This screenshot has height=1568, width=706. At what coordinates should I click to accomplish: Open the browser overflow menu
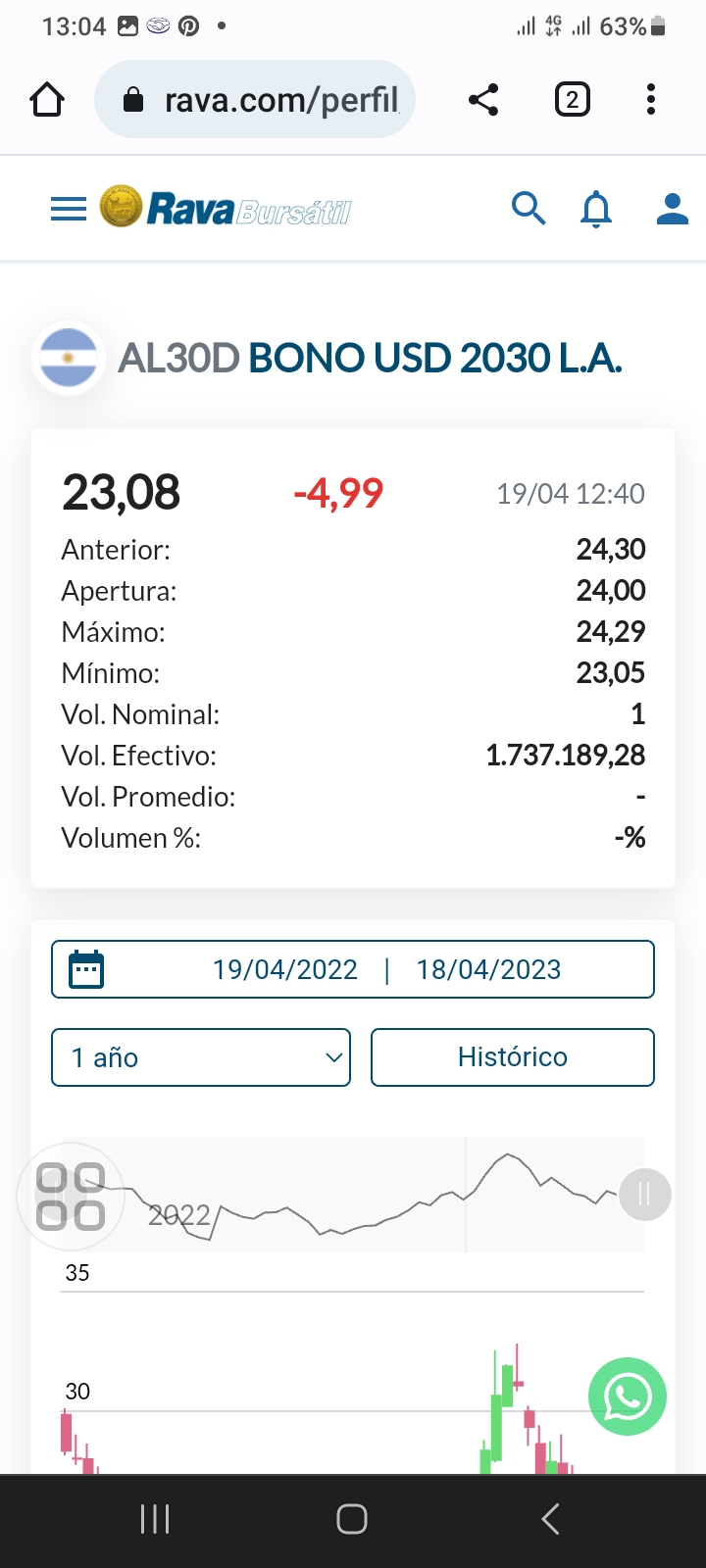(651, 100)
